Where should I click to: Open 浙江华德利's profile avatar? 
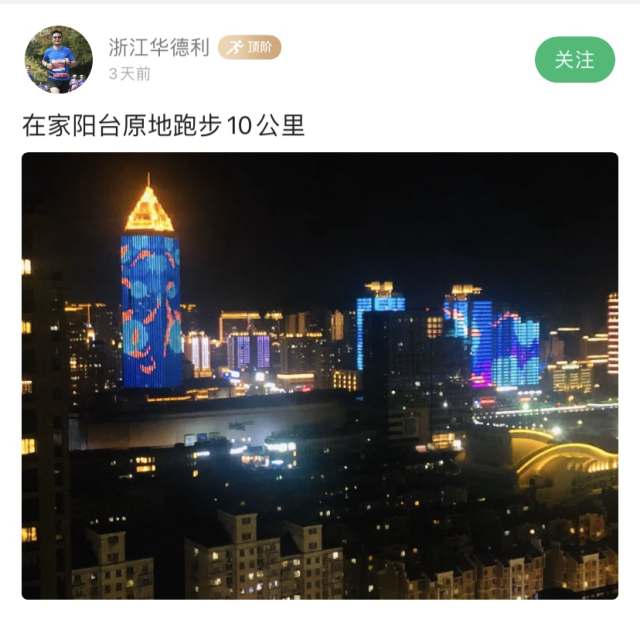click(58, 59)
